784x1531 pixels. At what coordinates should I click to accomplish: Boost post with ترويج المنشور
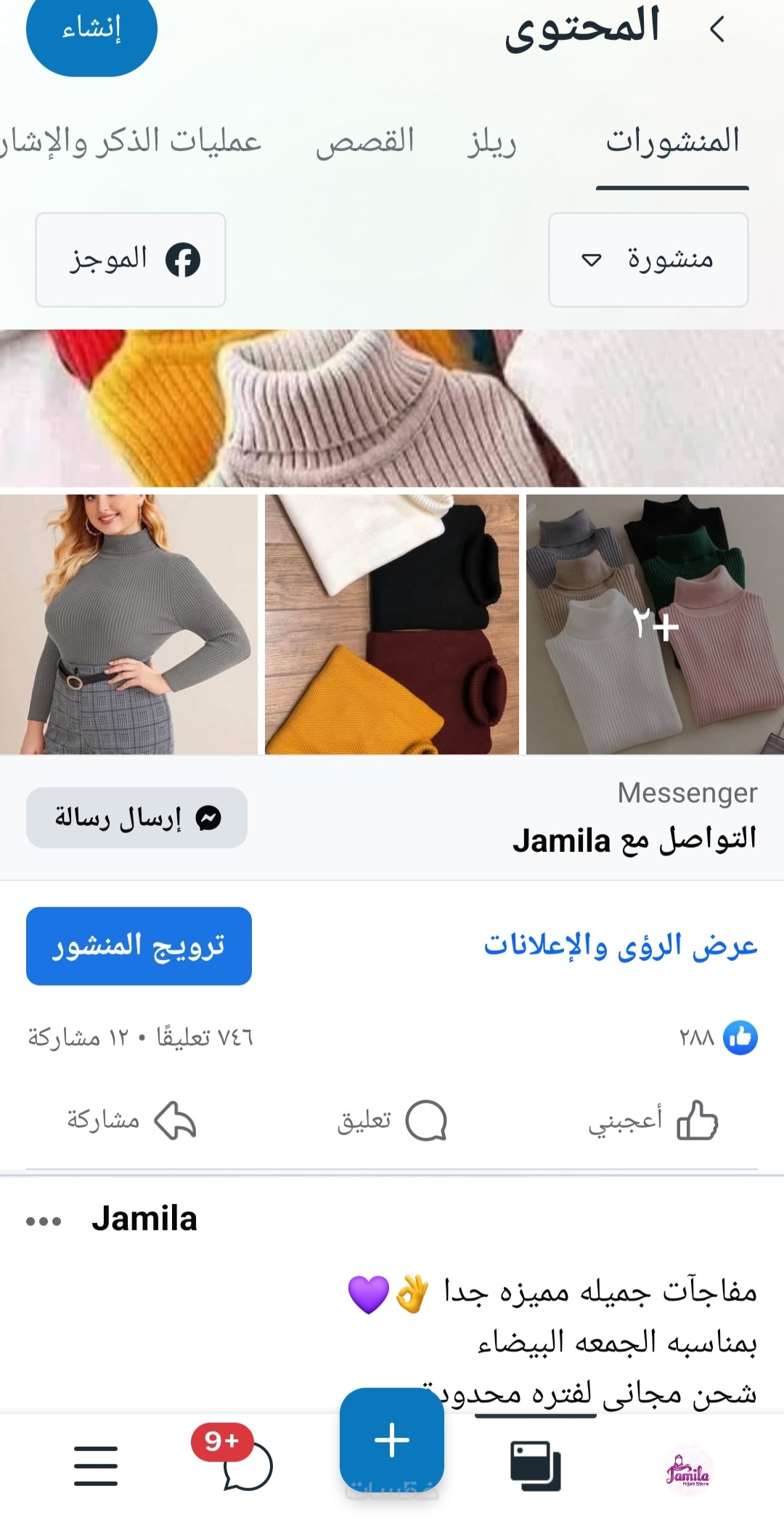point(139,946)
